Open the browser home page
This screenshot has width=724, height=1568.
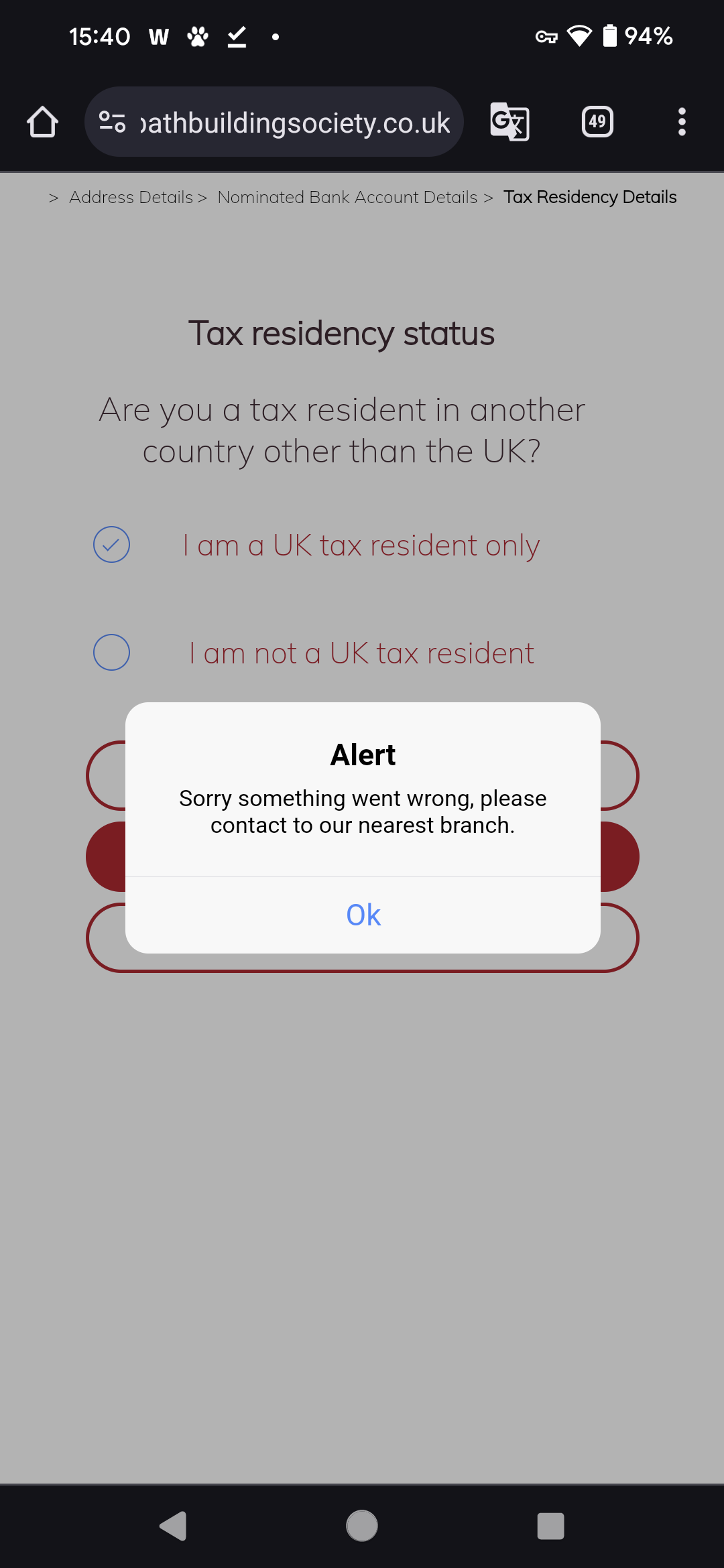tap(42, 122)
